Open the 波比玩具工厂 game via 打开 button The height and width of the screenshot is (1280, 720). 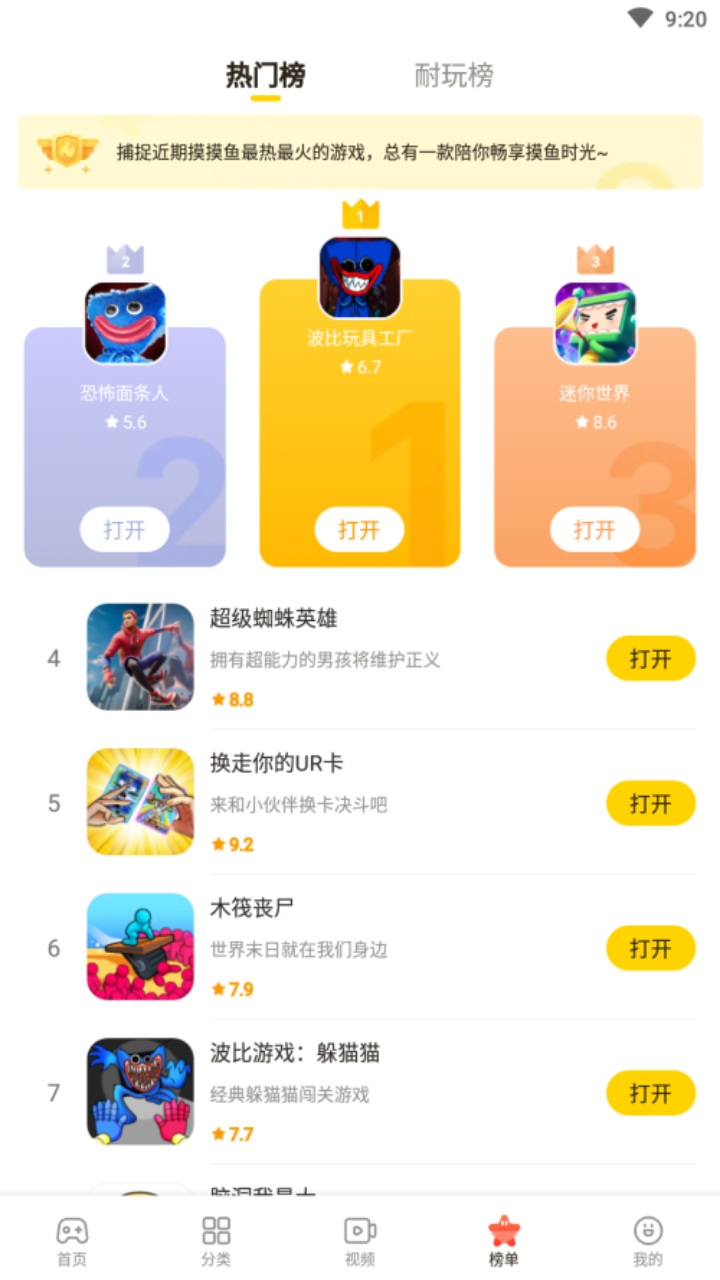359,529
